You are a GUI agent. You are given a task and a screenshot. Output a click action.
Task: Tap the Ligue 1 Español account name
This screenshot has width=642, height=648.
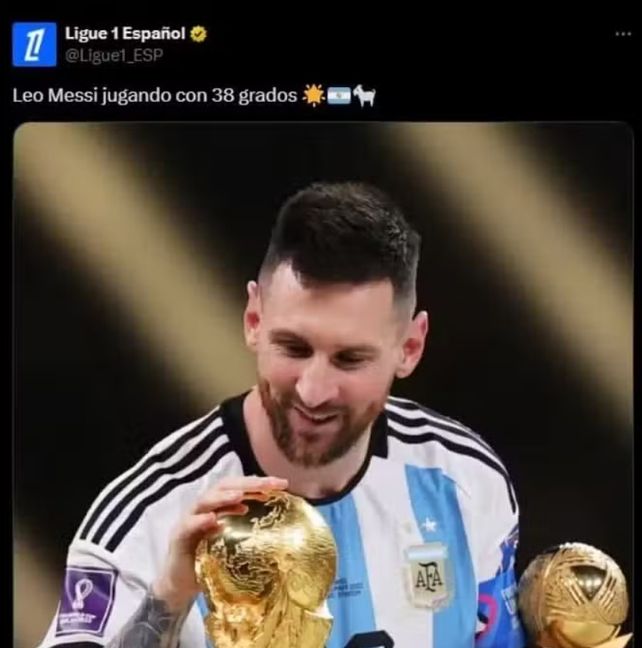point(125,34)
